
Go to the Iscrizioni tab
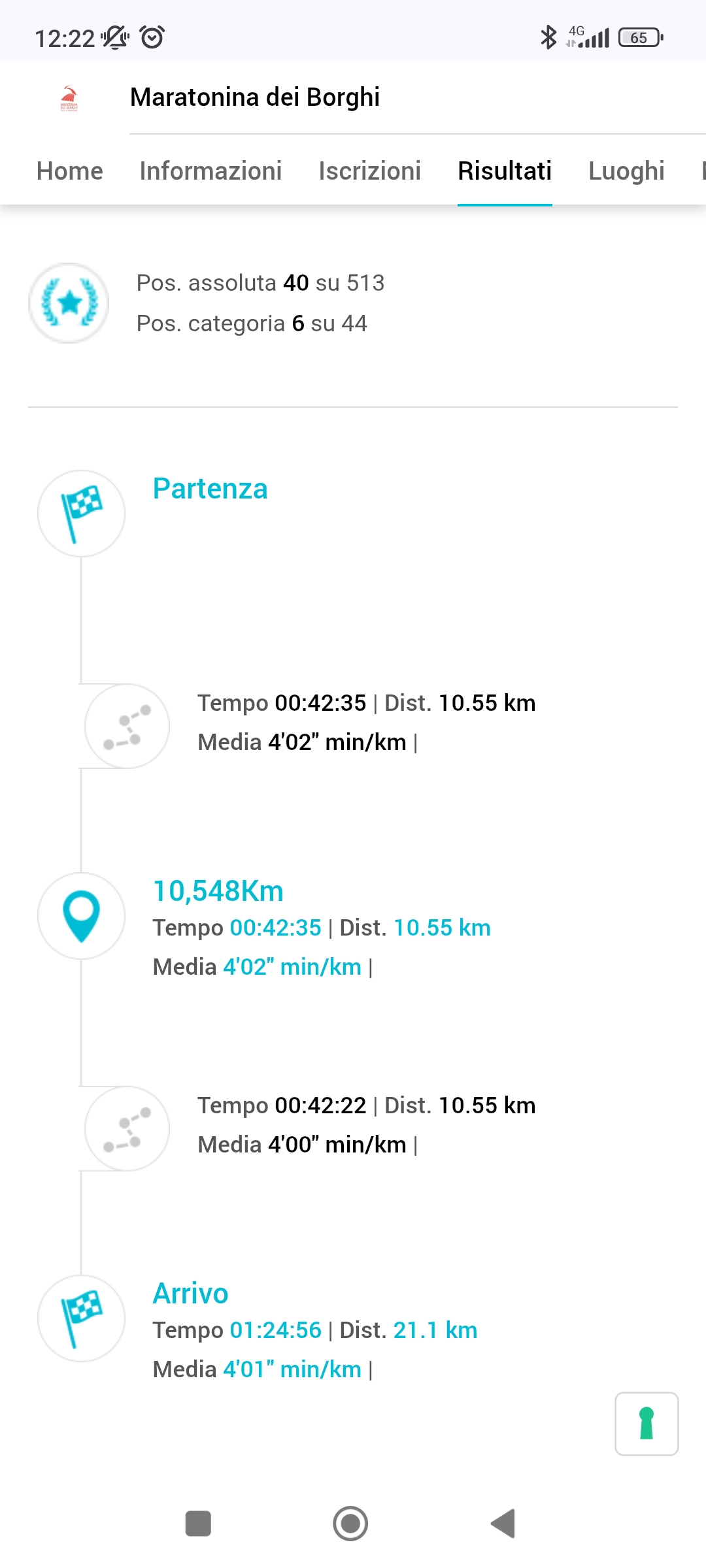(x=369, y=171)
